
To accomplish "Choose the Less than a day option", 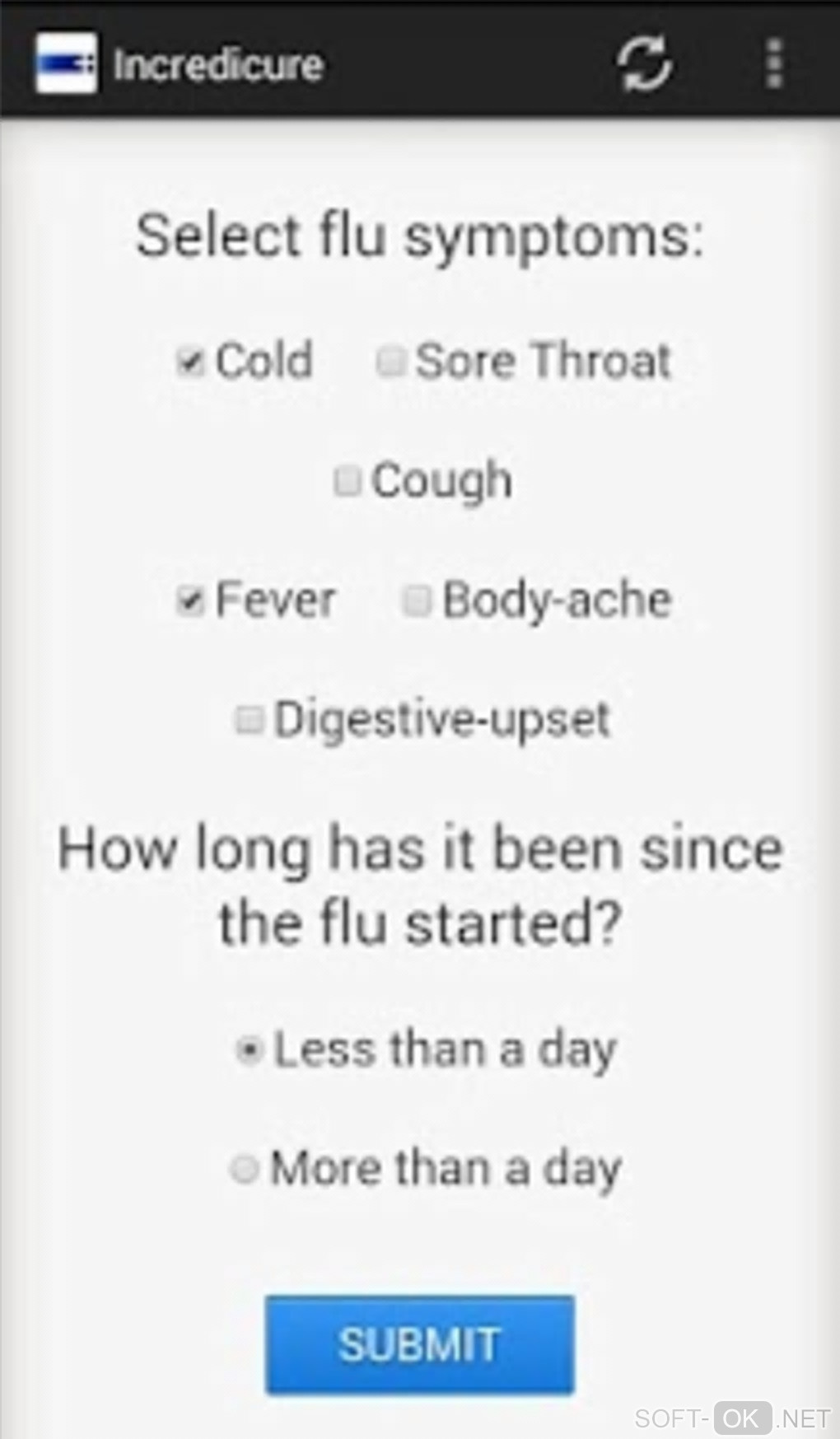I will point(249,1050).
